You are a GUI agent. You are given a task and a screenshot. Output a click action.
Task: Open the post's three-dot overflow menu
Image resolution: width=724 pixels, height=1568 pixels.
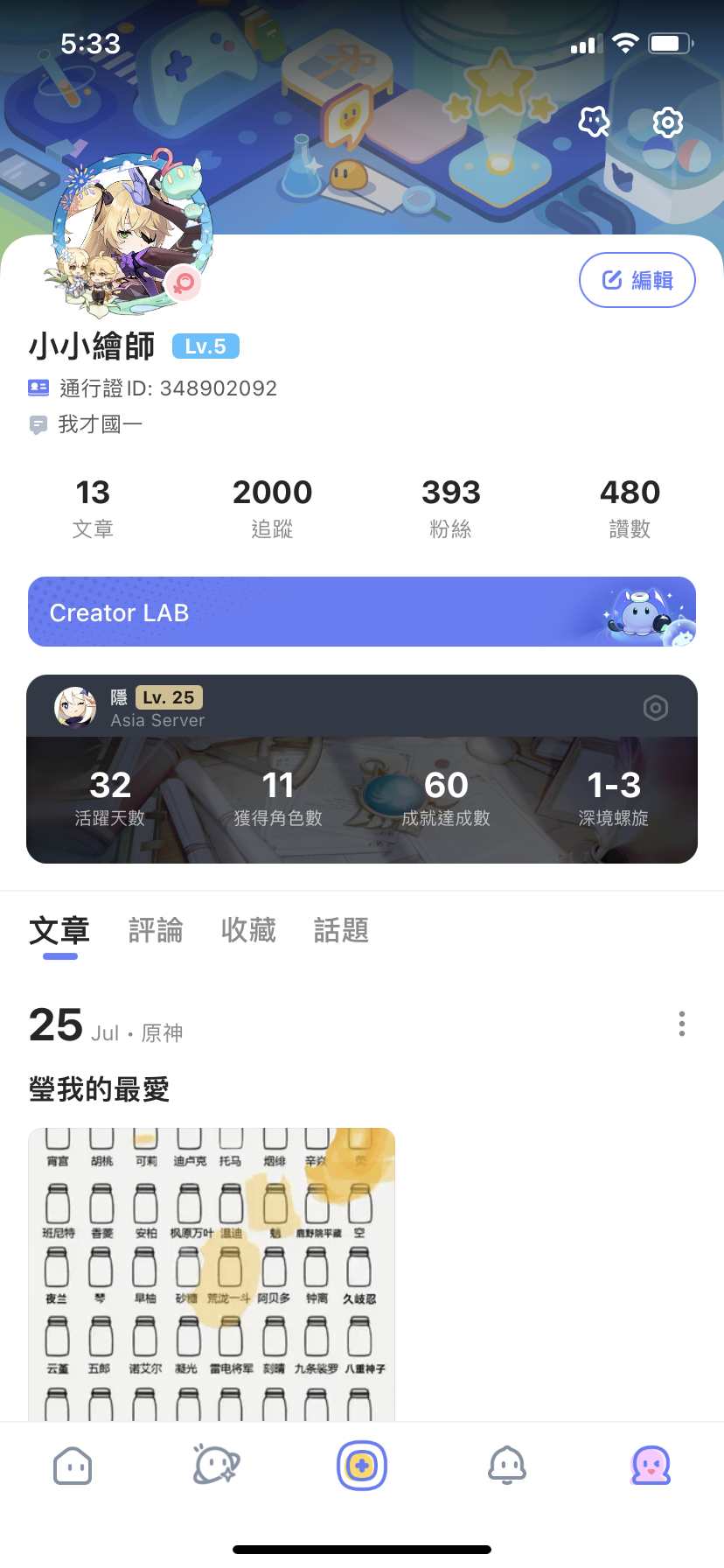coord(682,1024)
